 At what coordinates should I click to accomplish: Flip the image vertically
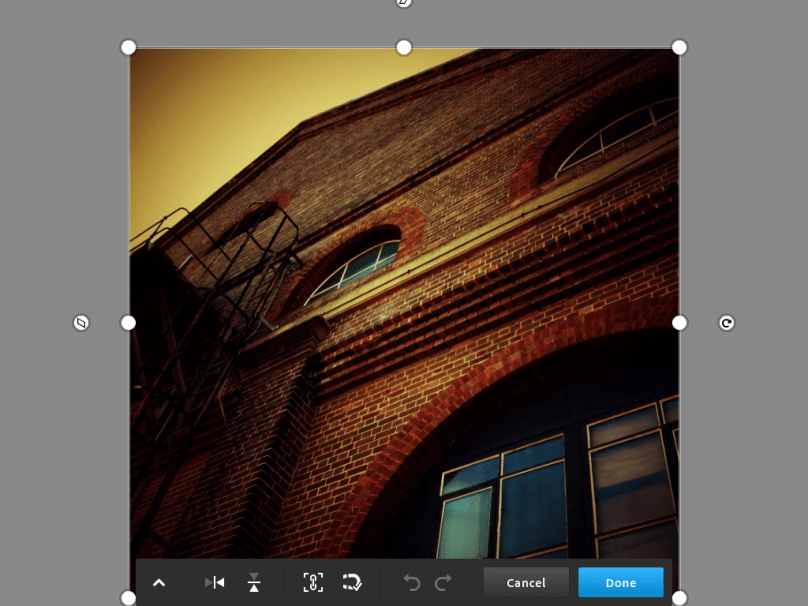click(x=254, y=582)
